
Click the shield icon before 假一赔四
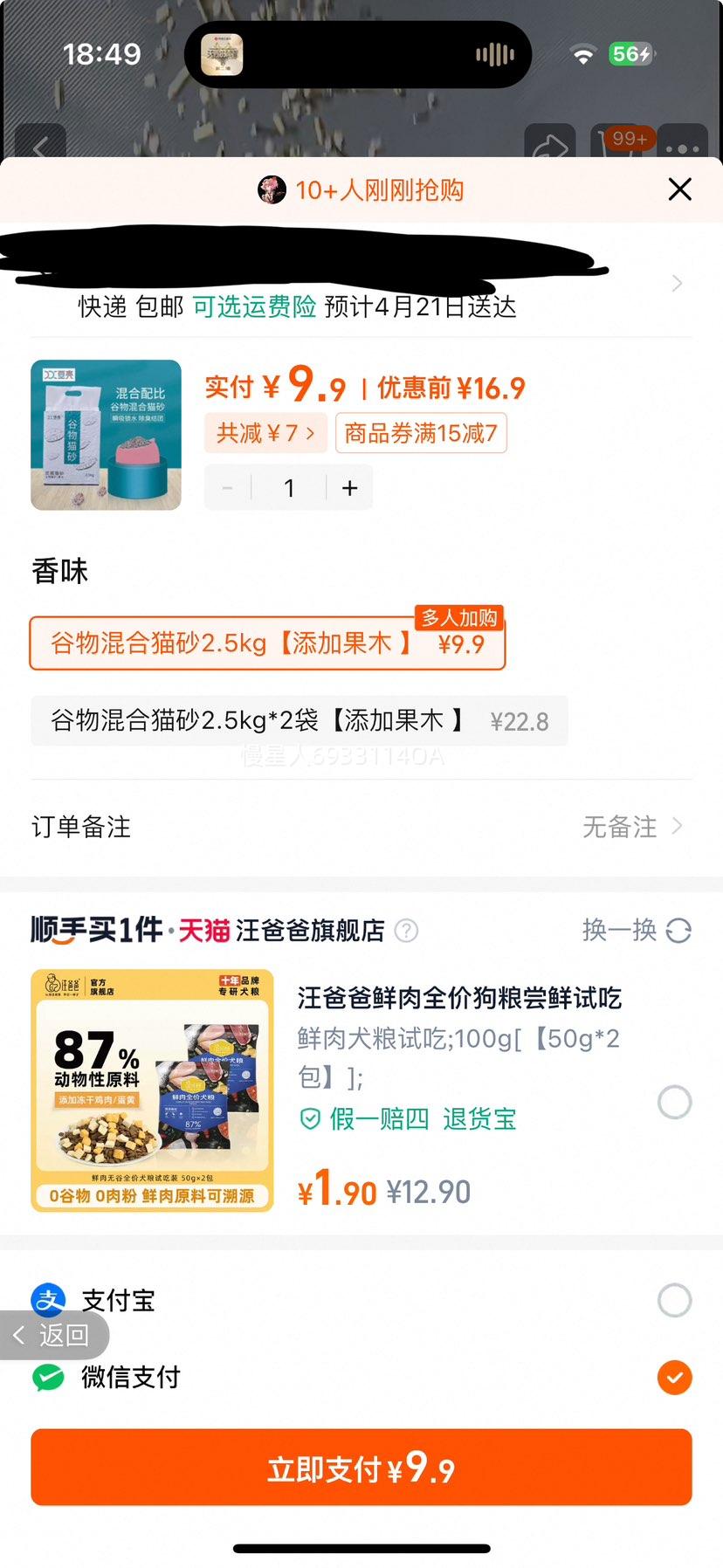tap(309, 1119)
